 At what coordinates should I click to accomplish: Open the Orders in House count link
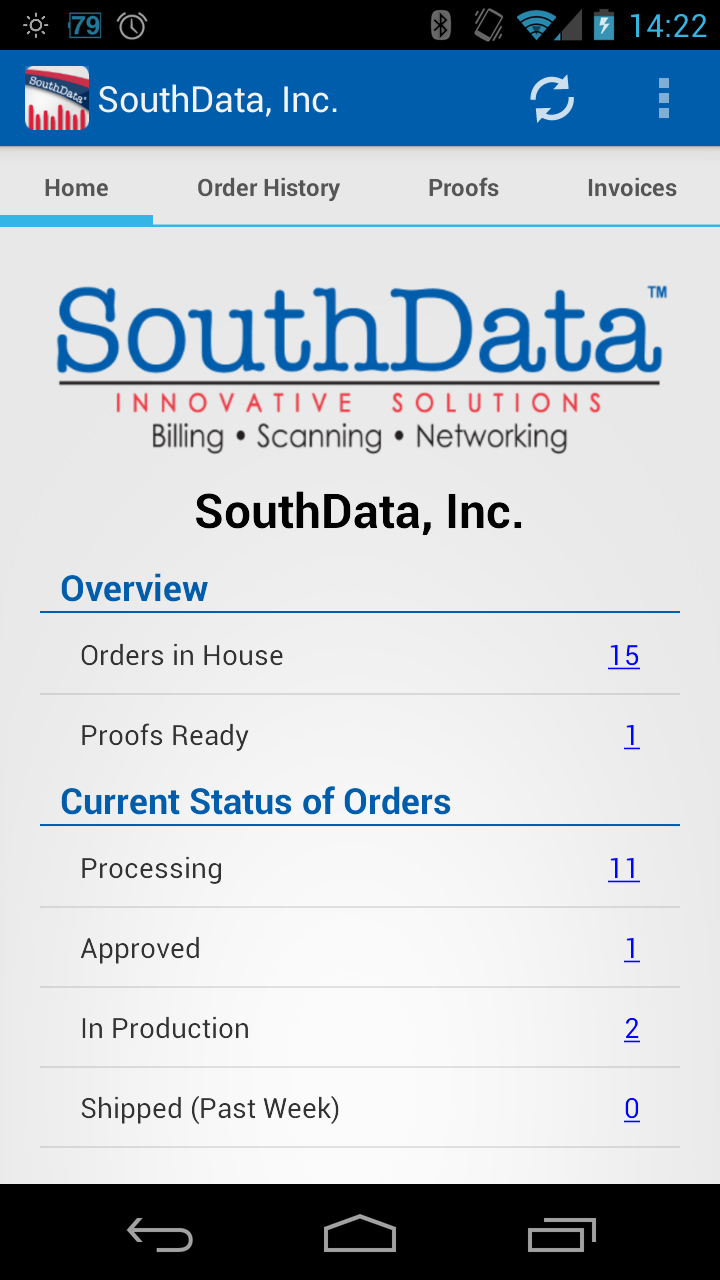click(x=623, y=656)
